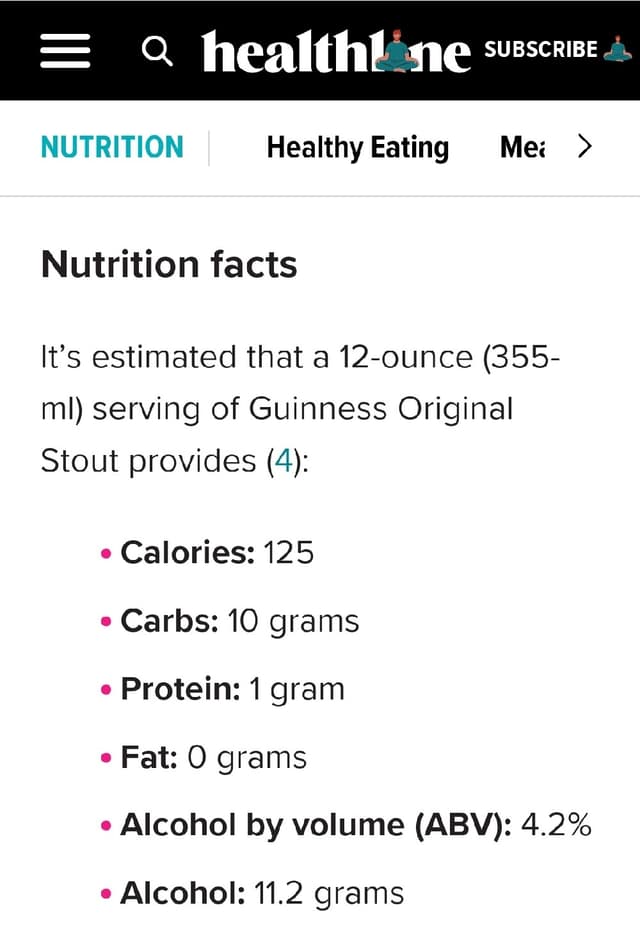Viewport: 640px width, 935px height.
Task: Tap the search magnifier icon
Action: (157, 49)
